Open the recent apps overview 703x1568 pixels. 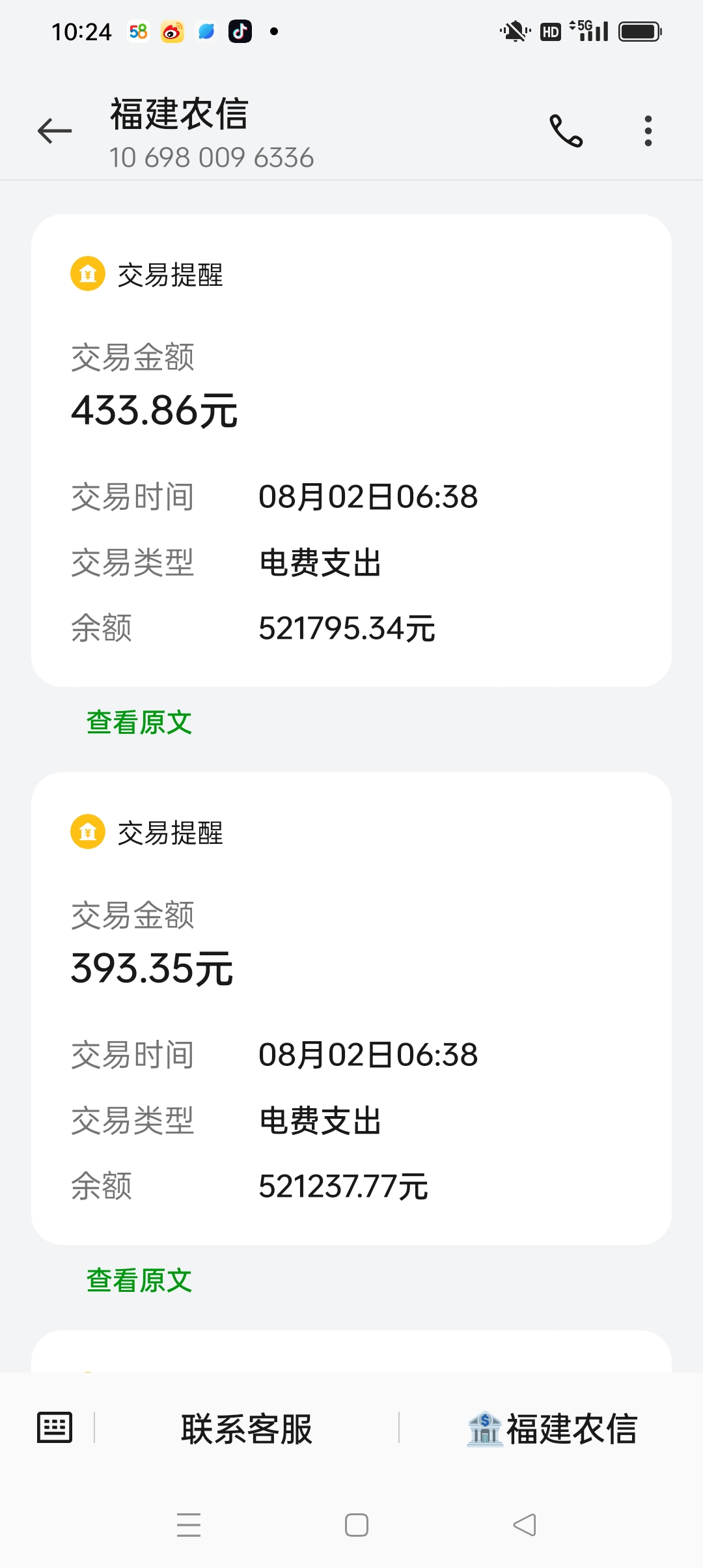pos(189,1525)
